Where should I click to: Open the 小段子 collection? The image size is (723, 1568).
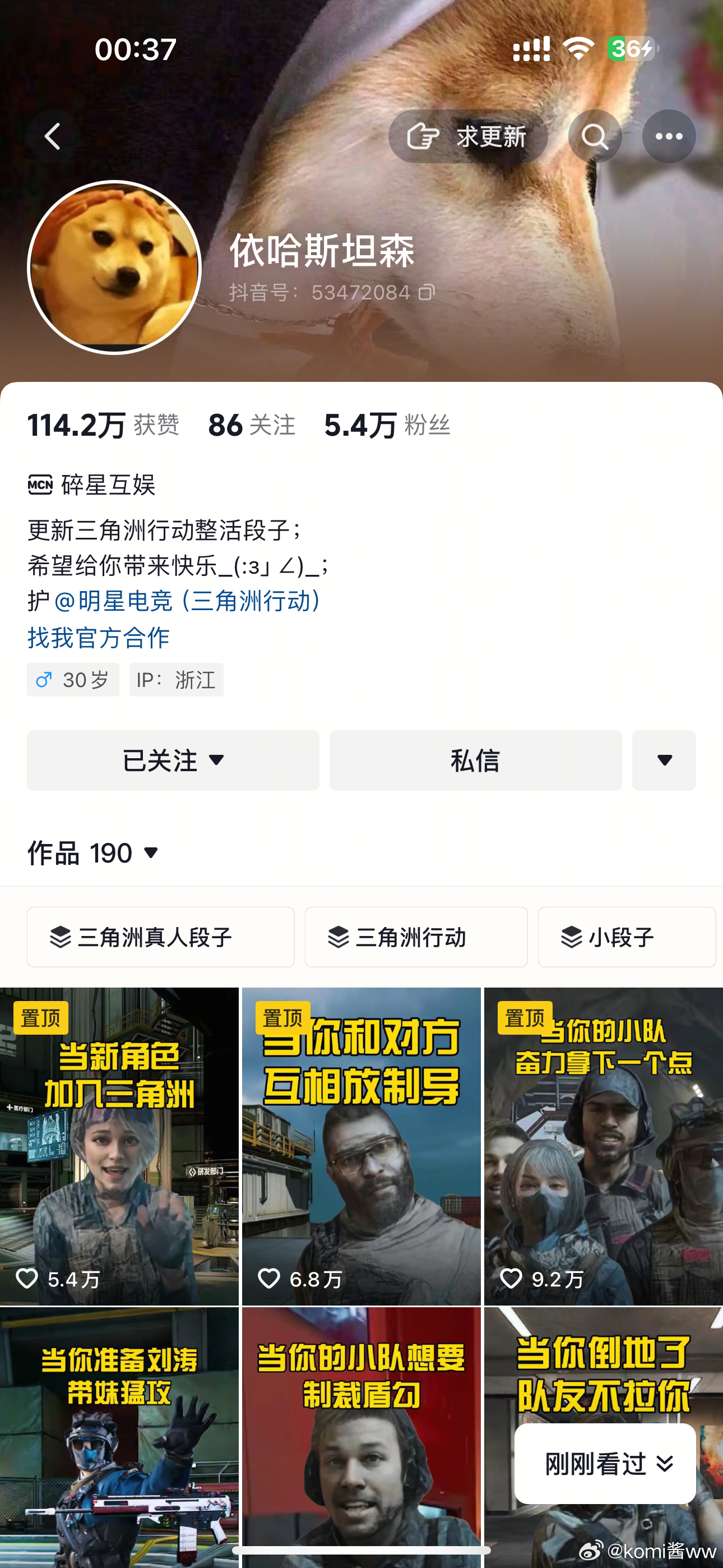625,937
